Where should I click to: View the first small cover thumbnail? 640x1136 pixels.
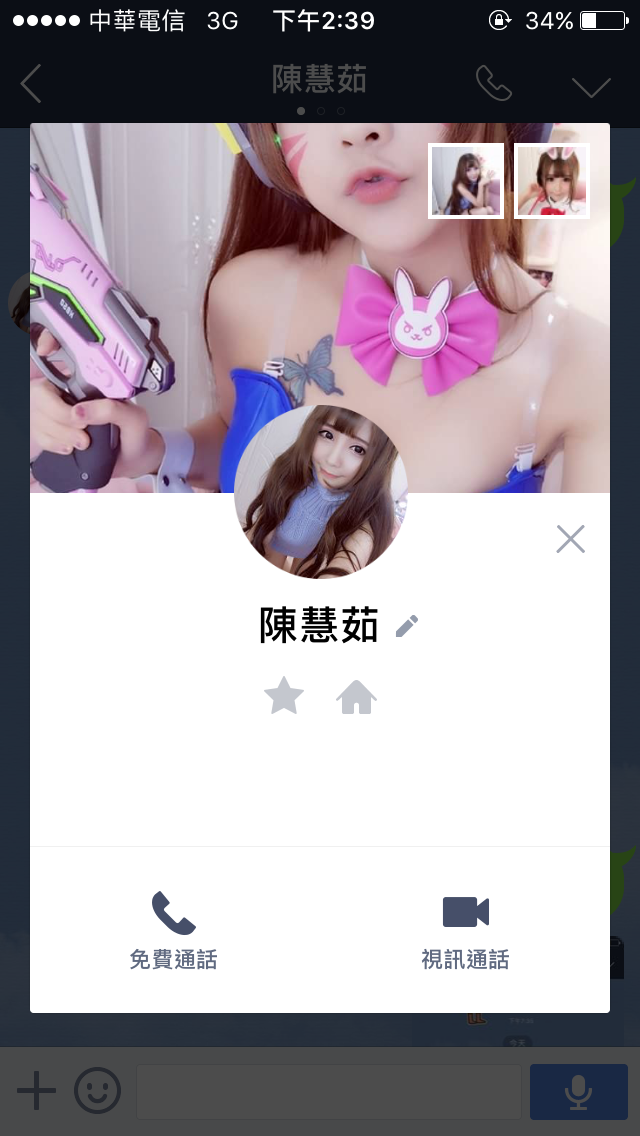(x=466, y=181)
